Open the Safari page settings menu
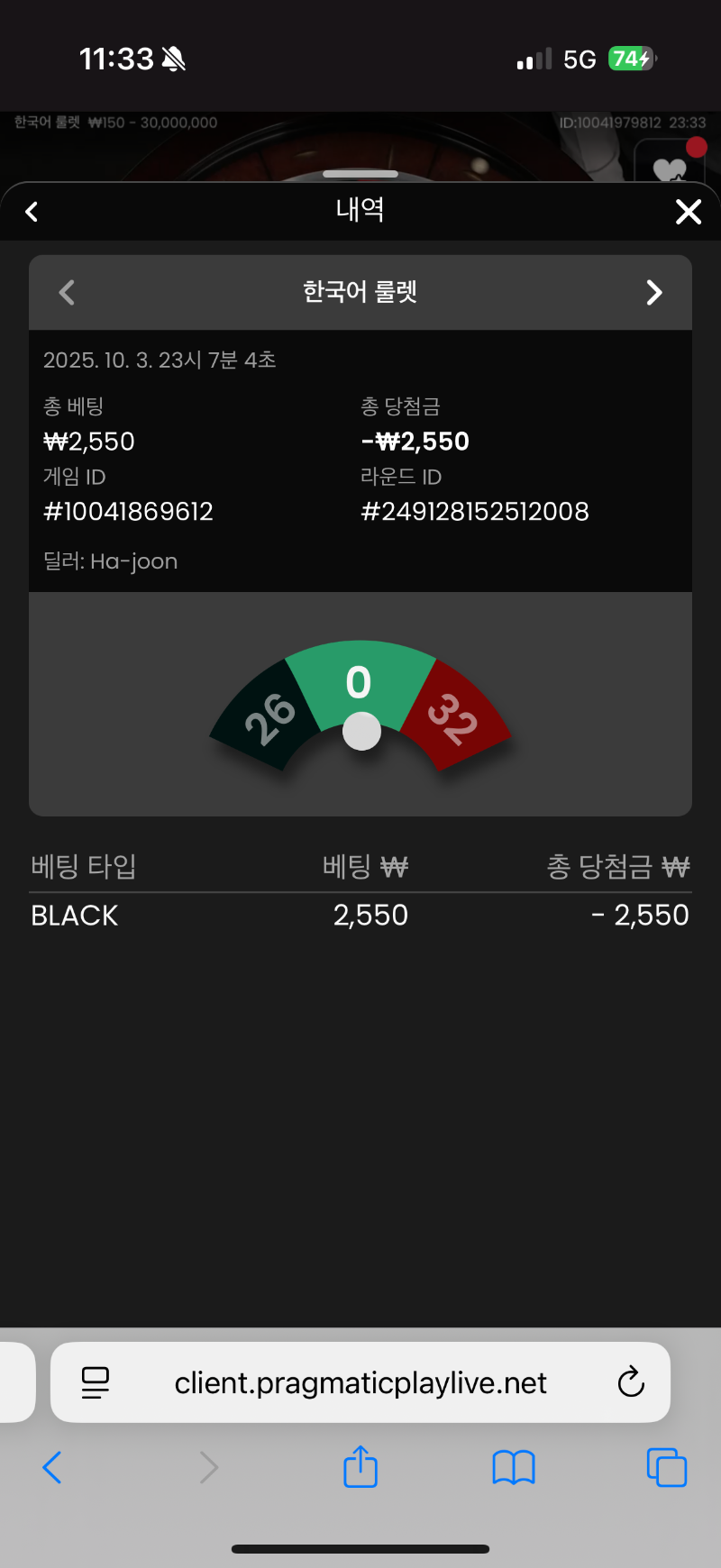The image size is (721, 1568). [x=96, y=1381]
